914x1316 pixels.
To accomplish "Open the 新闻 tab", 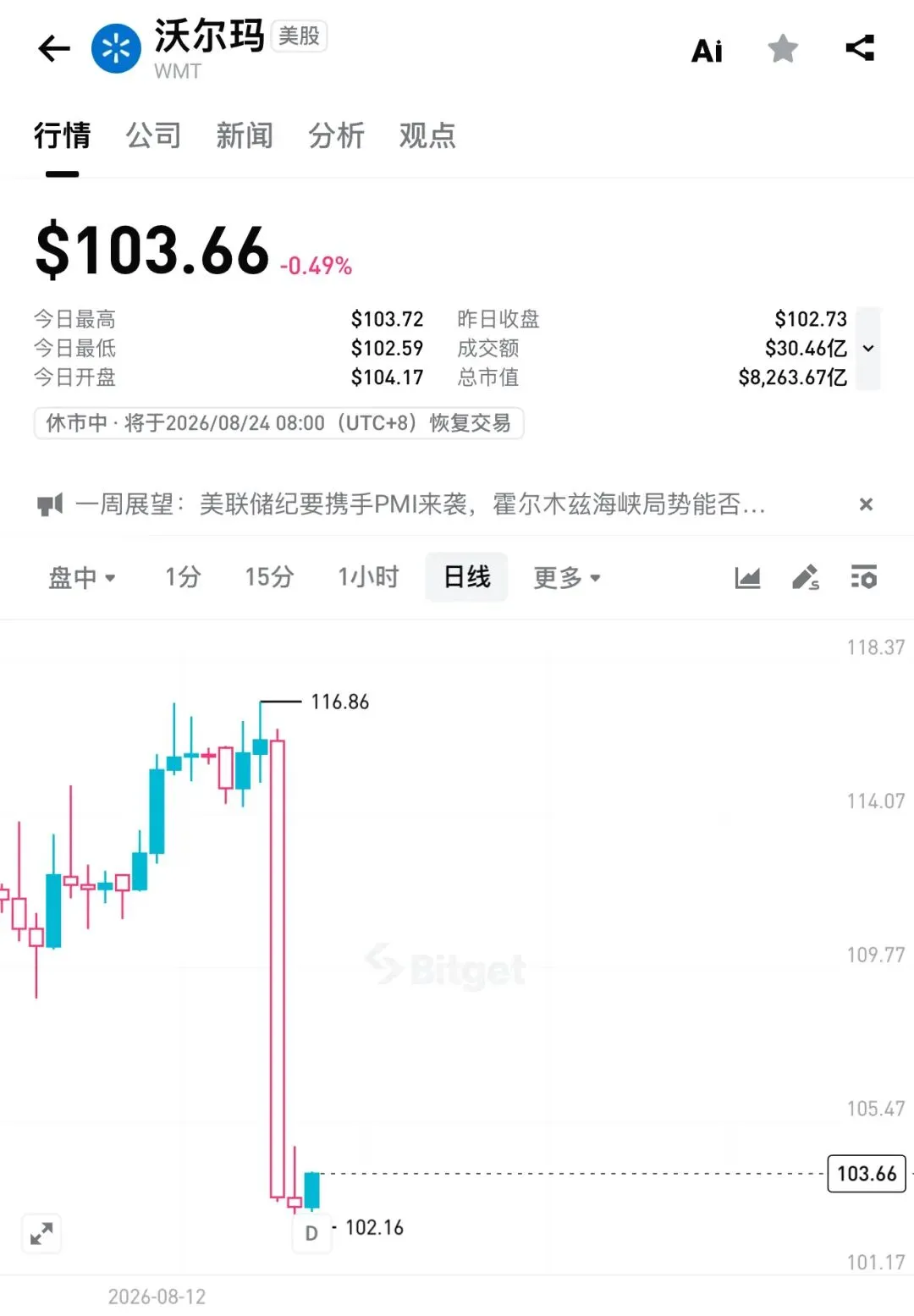I will coord(245,135).
